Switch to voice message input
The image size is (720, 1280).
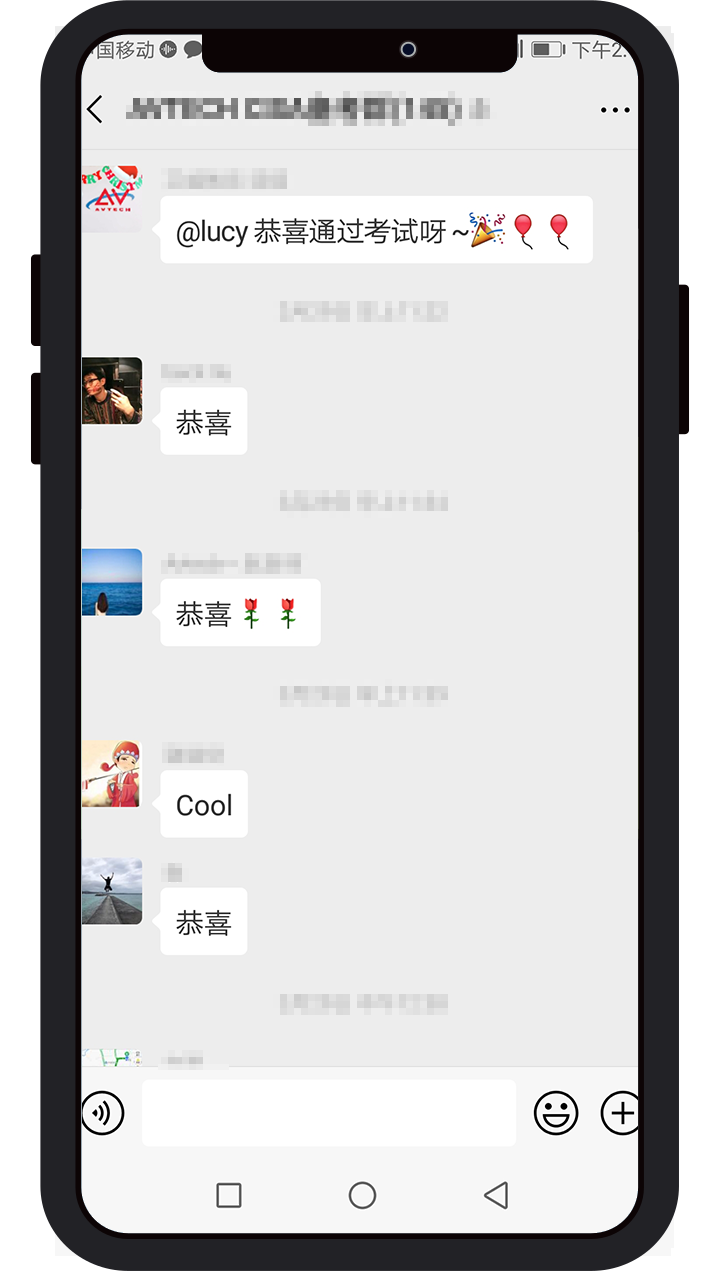[x=103, y=1113]
